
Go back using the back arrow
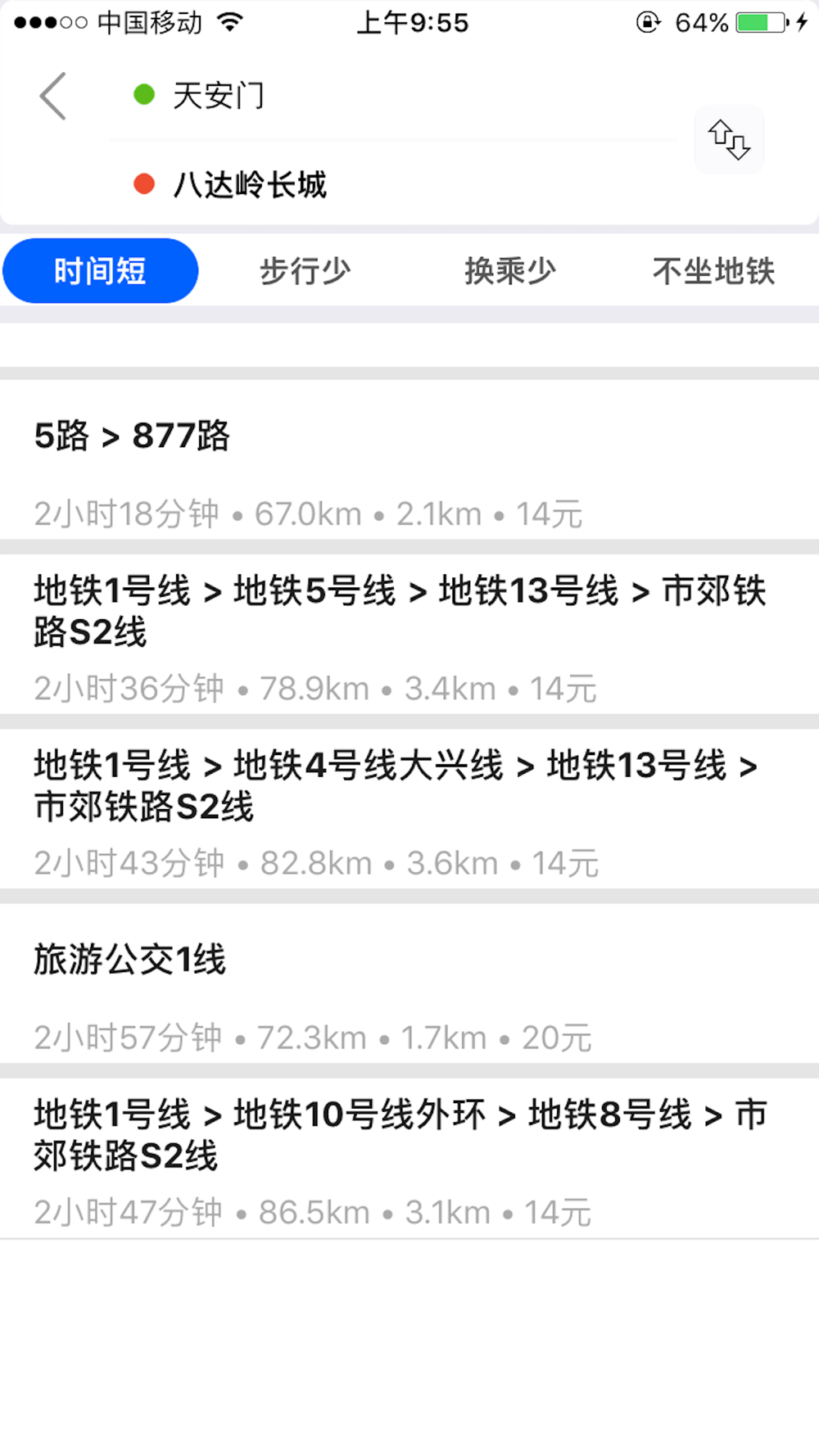click(x=53, y=97)
